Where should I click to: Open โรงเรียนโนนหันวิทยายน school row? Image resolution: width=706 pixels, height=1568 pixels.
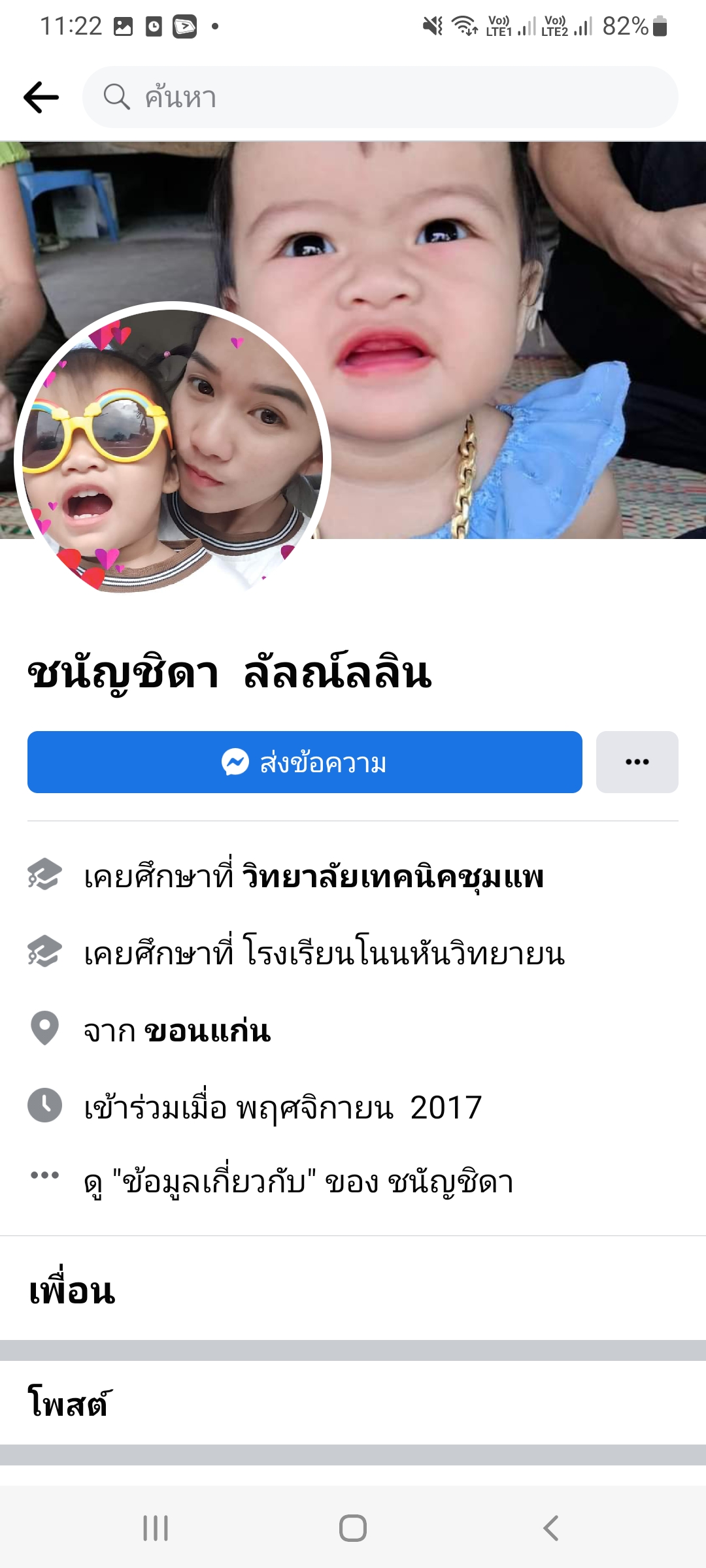324,954
